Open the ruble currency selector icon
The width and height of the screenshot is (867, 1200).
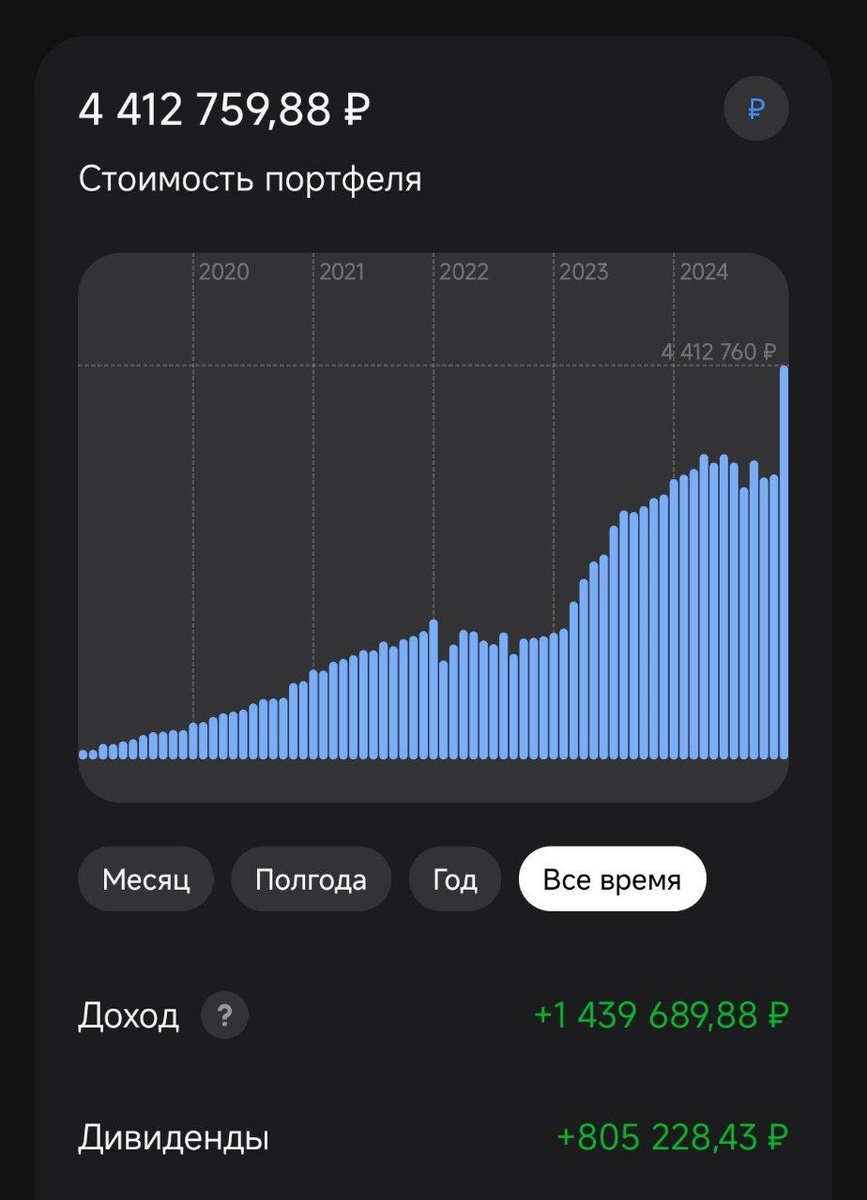point(755,108)
